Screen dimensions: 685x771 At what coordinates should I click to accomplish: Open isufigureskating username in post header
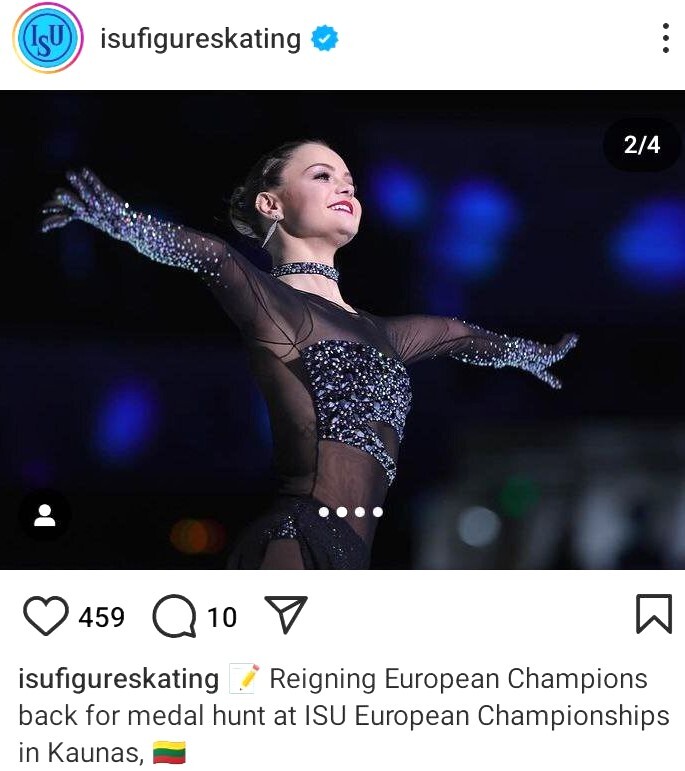tap(200, 39)
